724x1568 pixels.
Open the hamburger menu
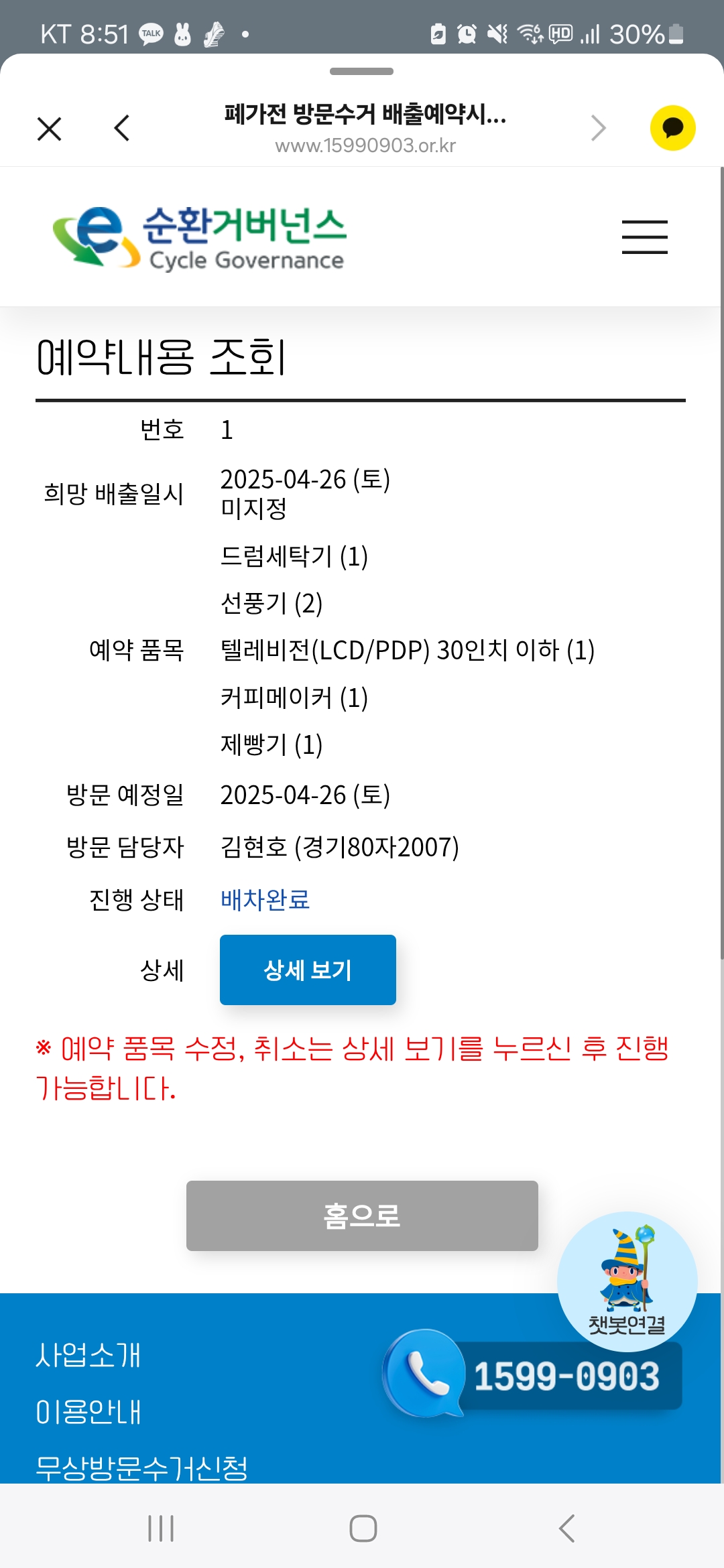click(644, 237)
